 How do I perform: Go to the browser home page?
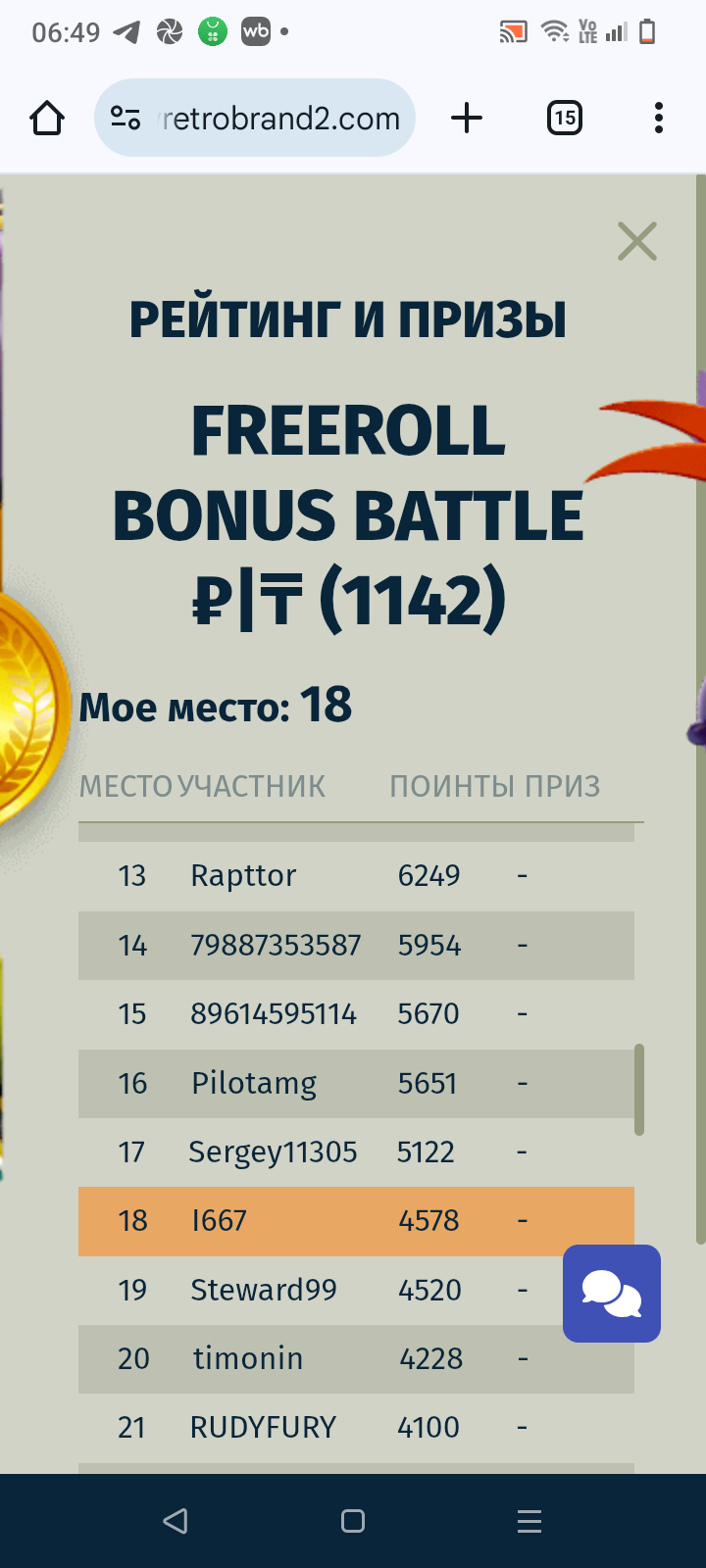pos(47,119)
